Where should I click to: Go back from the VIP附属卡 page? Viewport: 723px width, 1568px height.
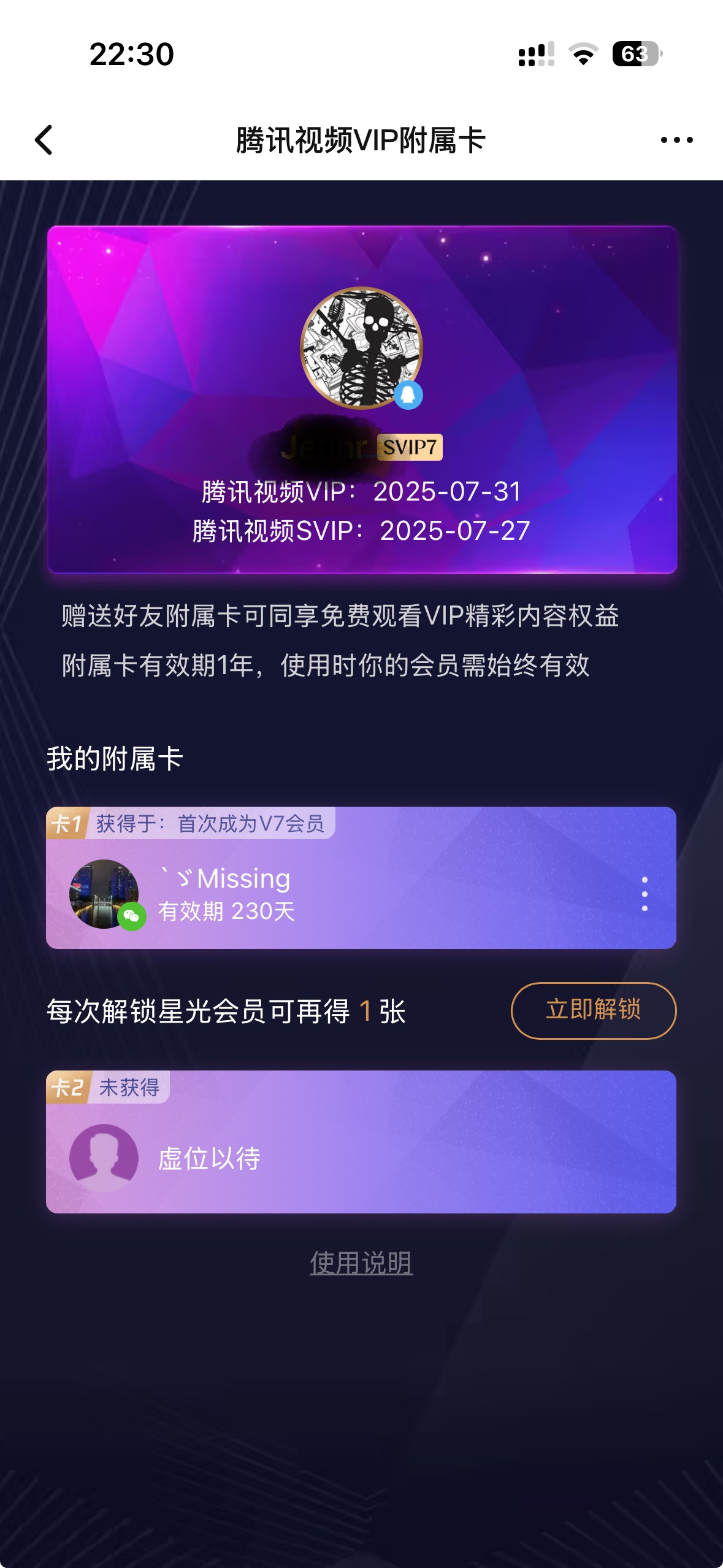click(44, 140)
